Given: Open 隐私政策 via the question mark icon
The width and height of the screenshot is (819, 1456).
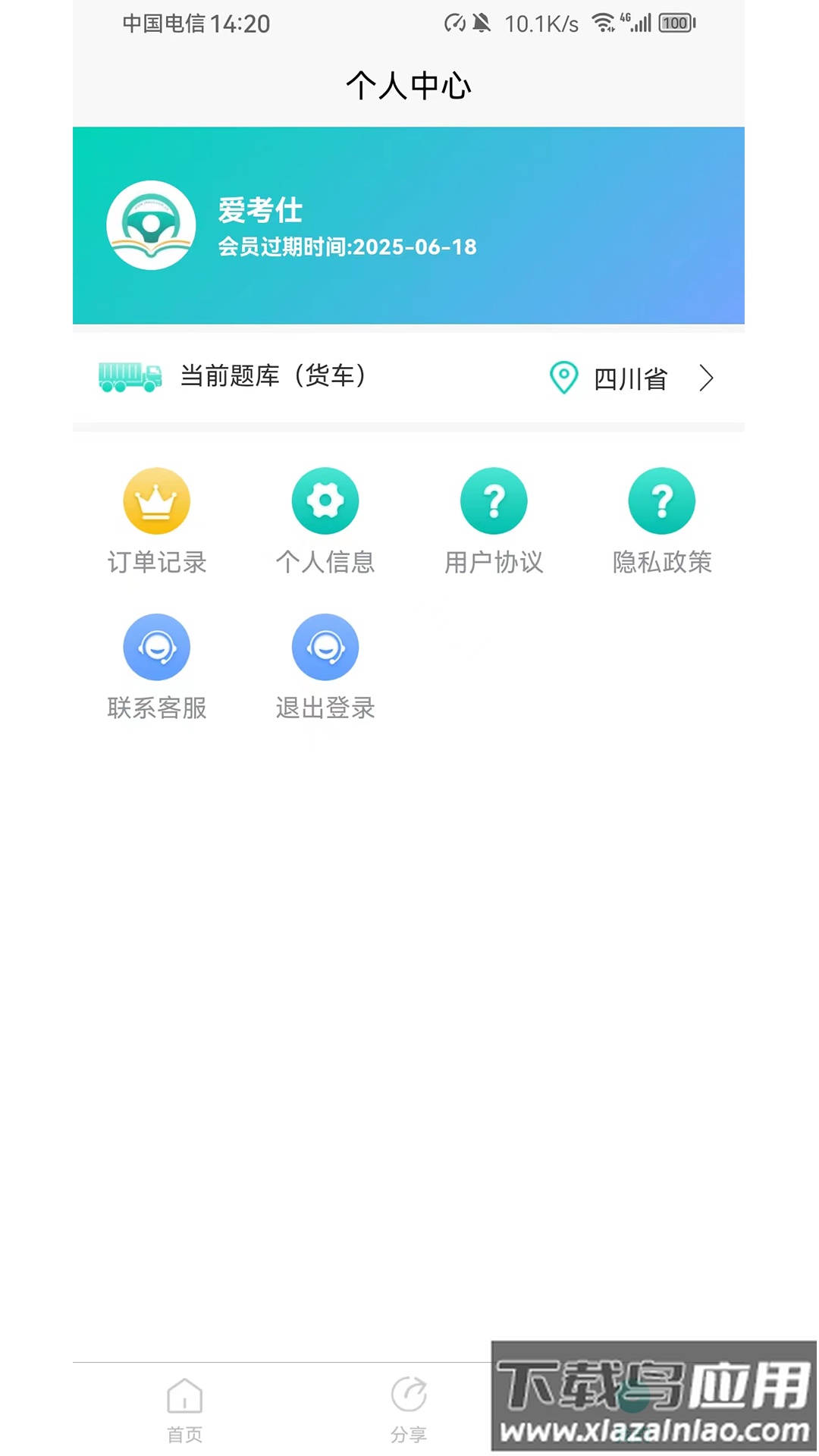Looking at the screenshot, I should click(x=662, y=500).
